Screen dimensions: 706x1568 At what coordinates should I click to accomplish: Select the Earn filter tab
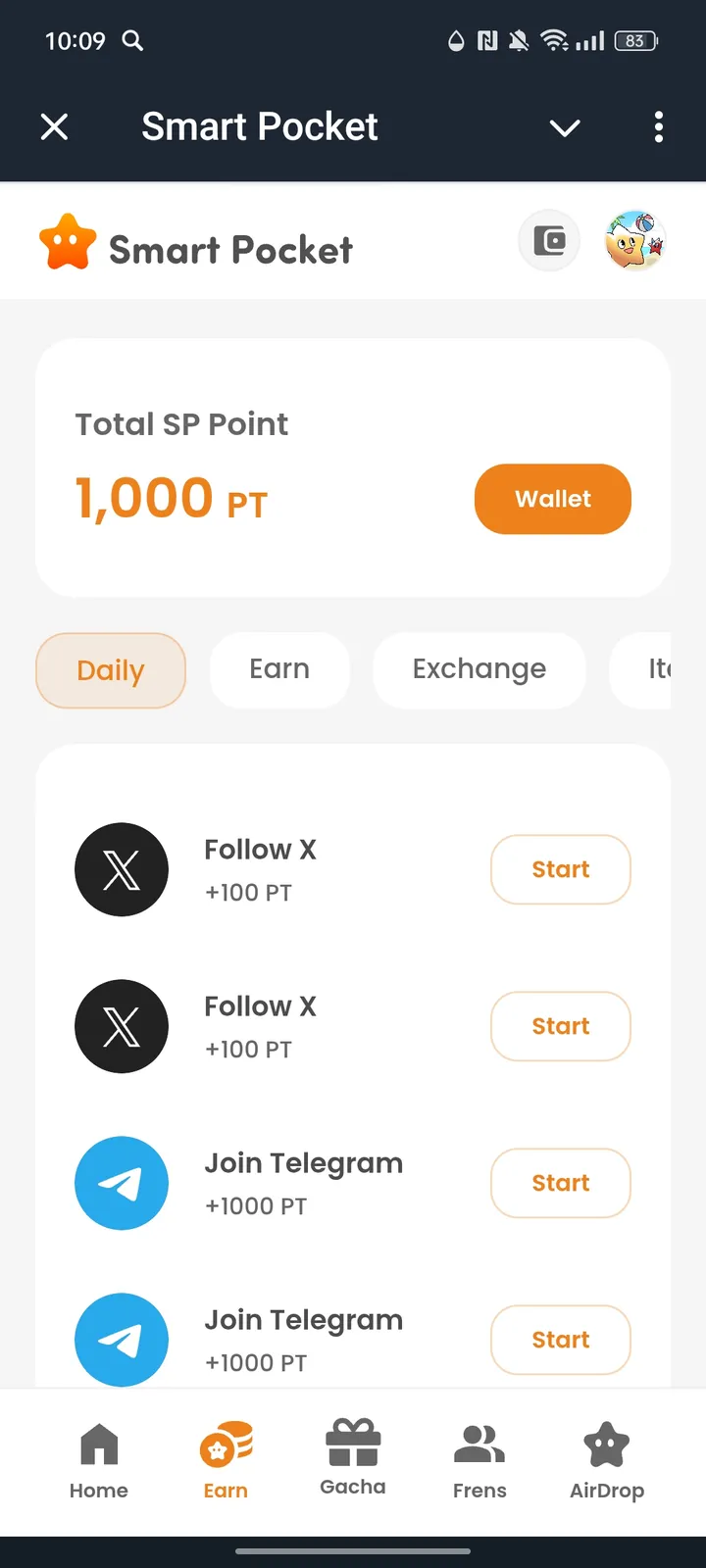[x=279, y=670]
